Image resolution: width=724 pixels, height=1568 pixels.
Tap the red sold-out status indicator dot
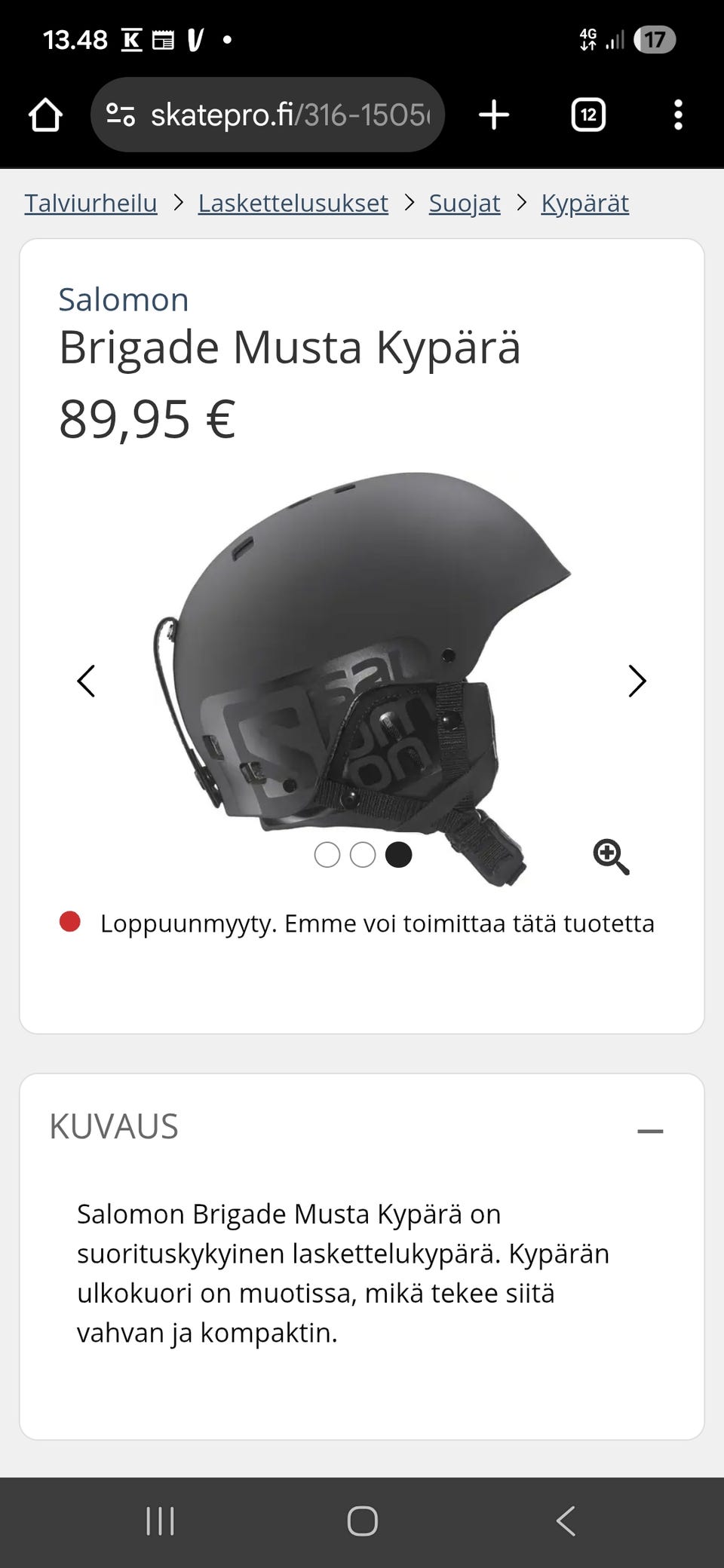(70, 920)
